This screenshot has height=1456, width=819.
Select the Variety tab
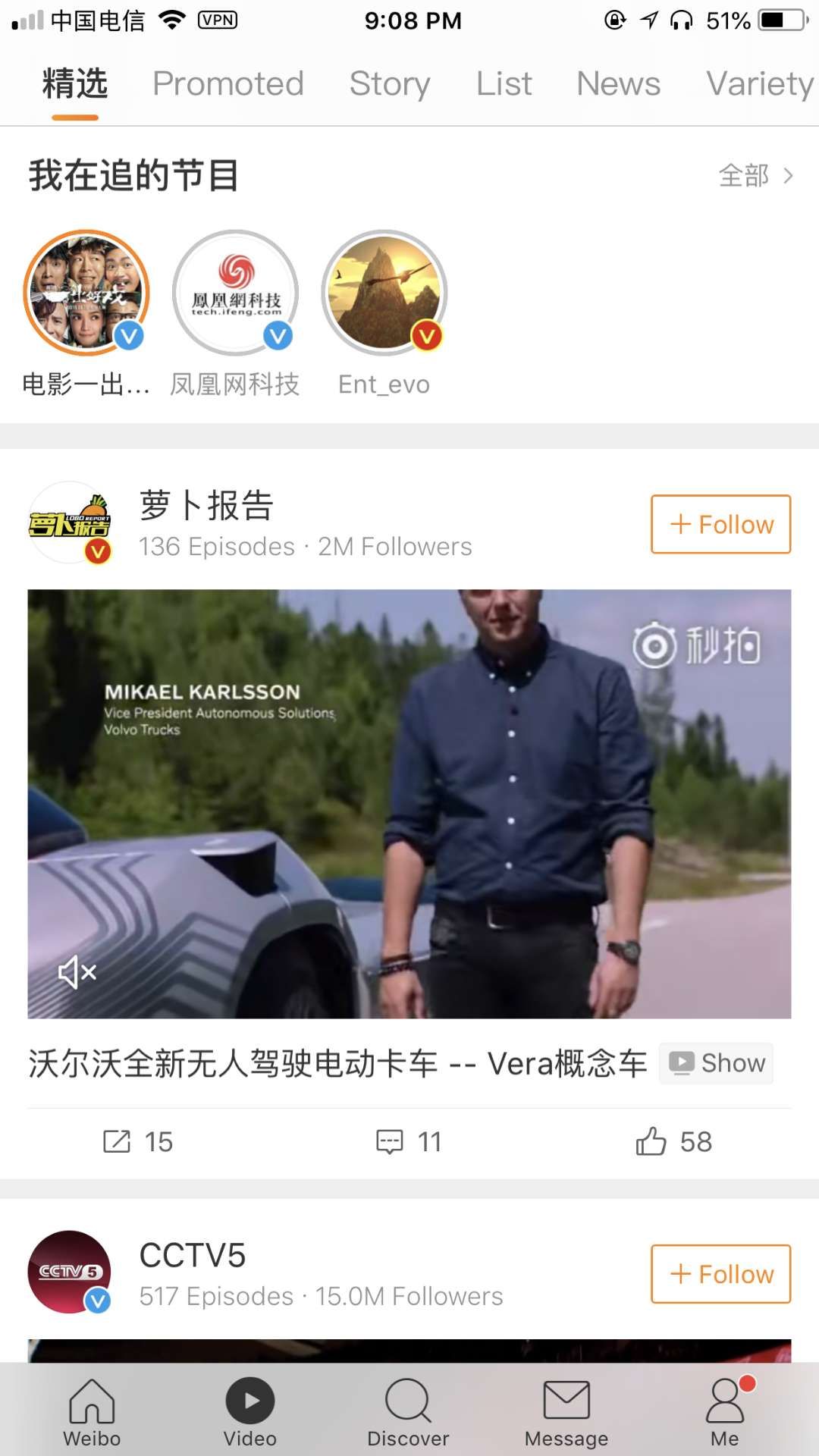click(x=759, y=83)
